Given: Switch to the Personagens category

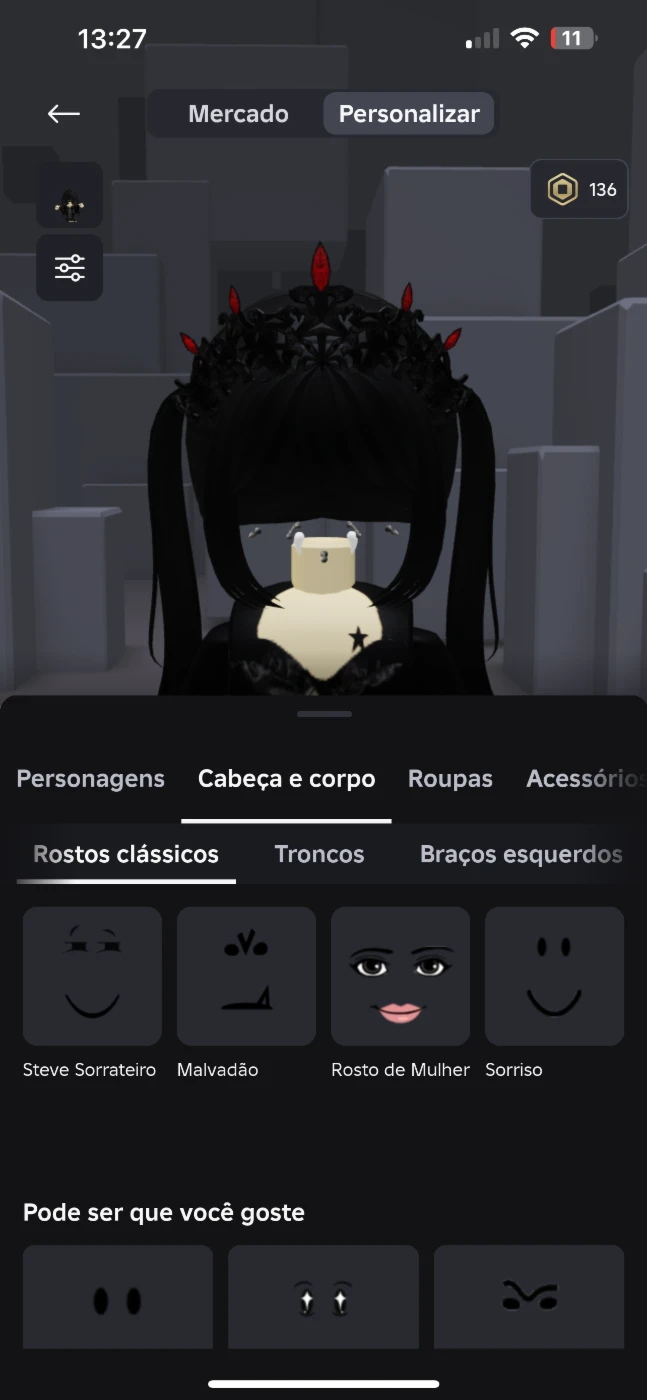Looking at the screenshot, I should pos(90,779).
